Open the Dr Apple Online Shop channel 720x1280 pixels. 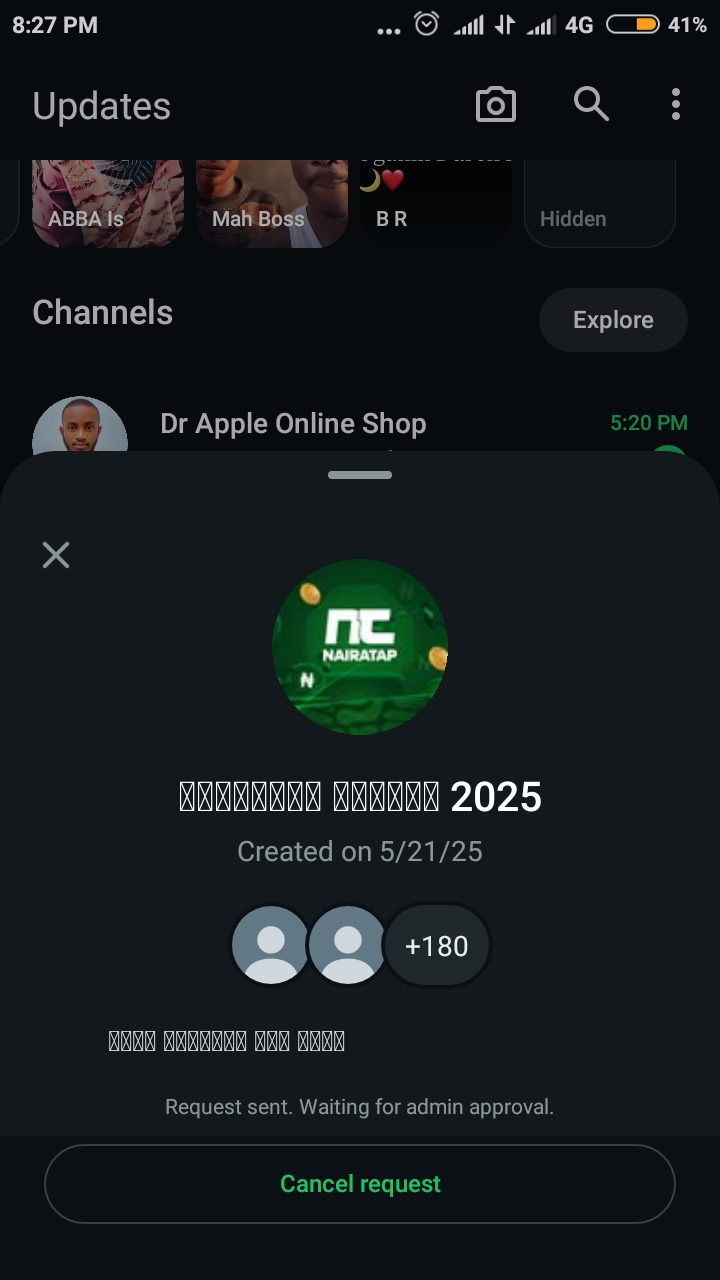(x=293, y=424)
